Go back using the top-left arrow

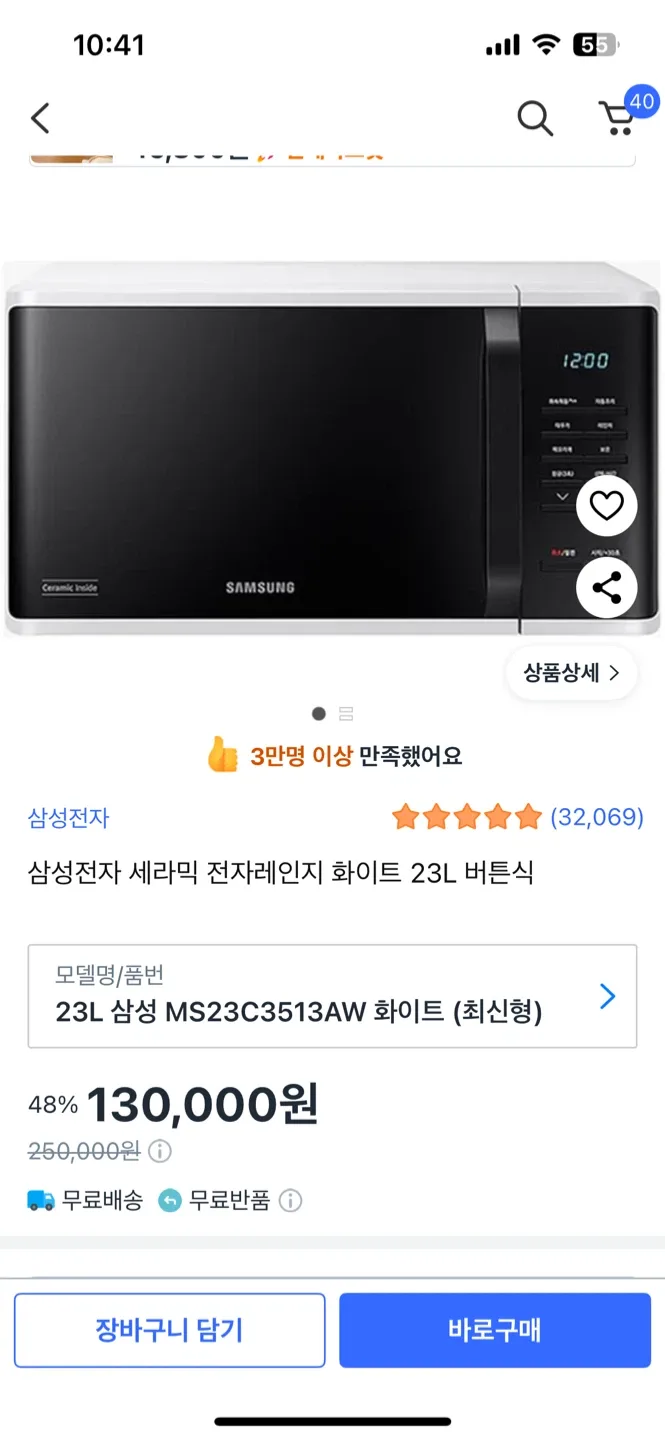tap(40, 119)
